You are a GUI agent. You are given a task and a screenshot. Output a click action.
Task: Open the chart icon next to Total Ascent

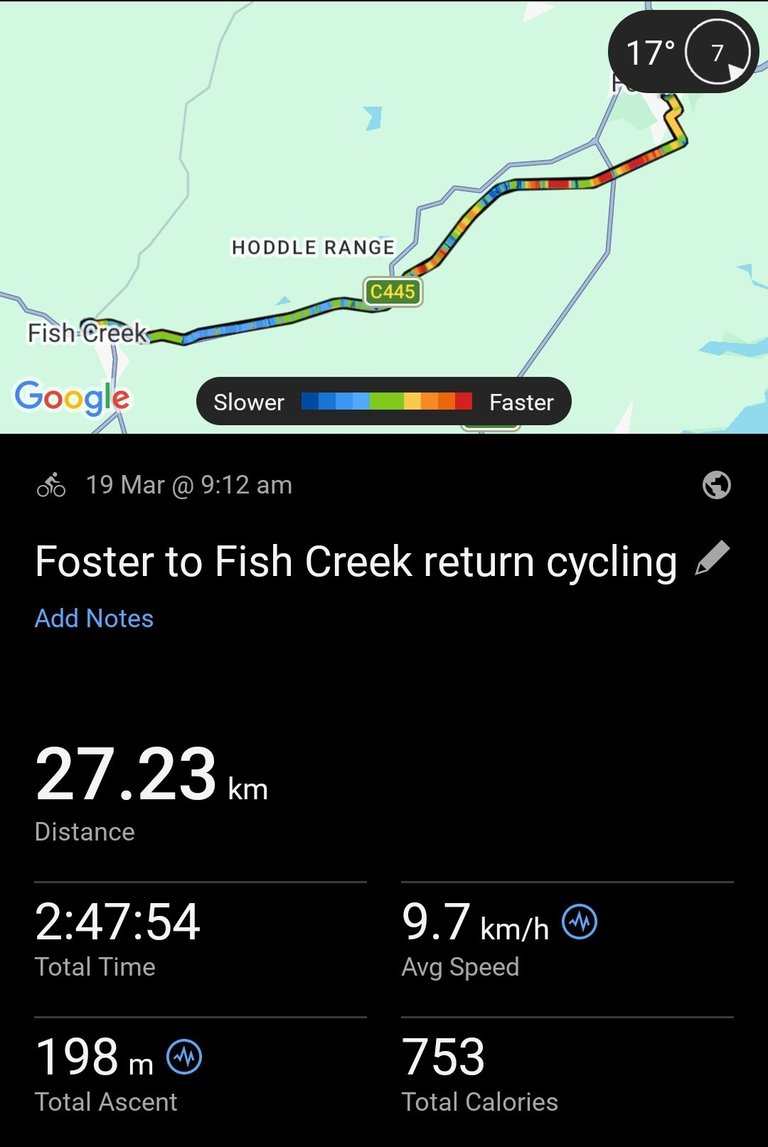pos(184,1057)
